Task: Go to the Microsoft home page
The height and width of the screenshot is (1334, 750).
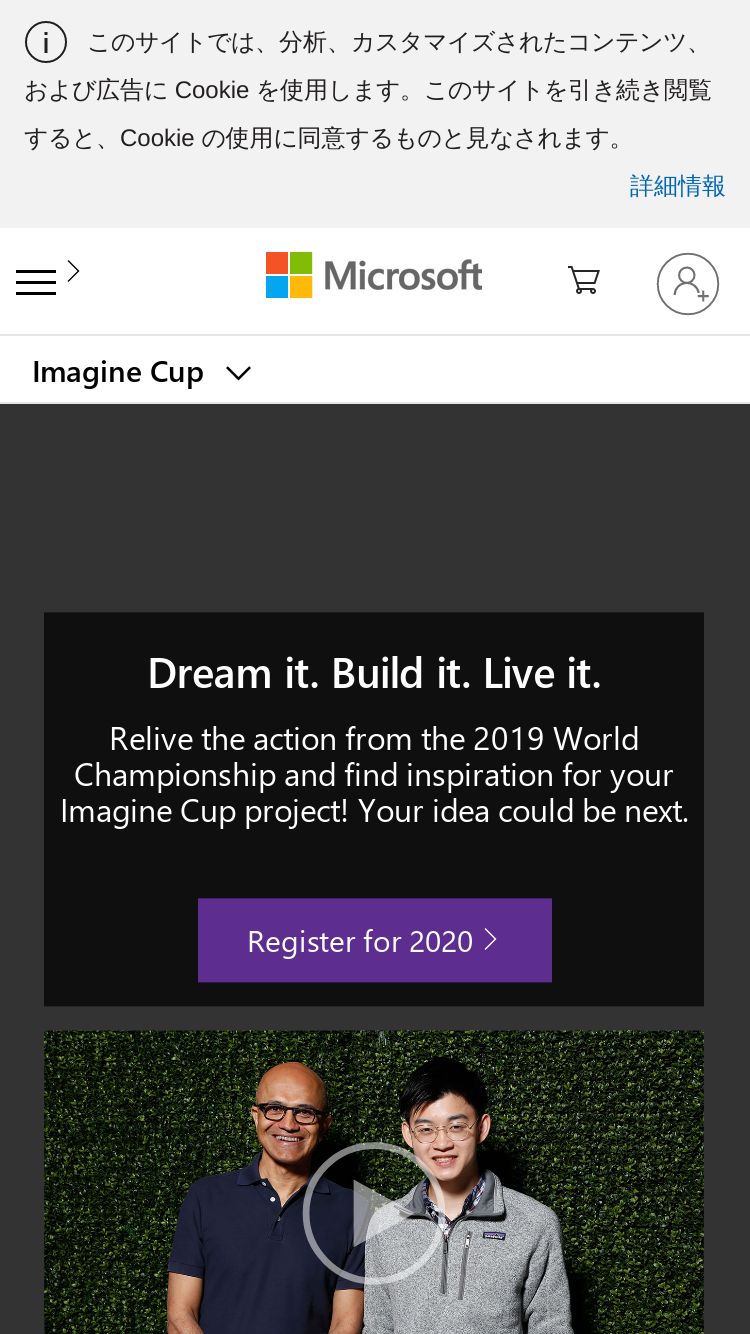Action: (374, 276)
